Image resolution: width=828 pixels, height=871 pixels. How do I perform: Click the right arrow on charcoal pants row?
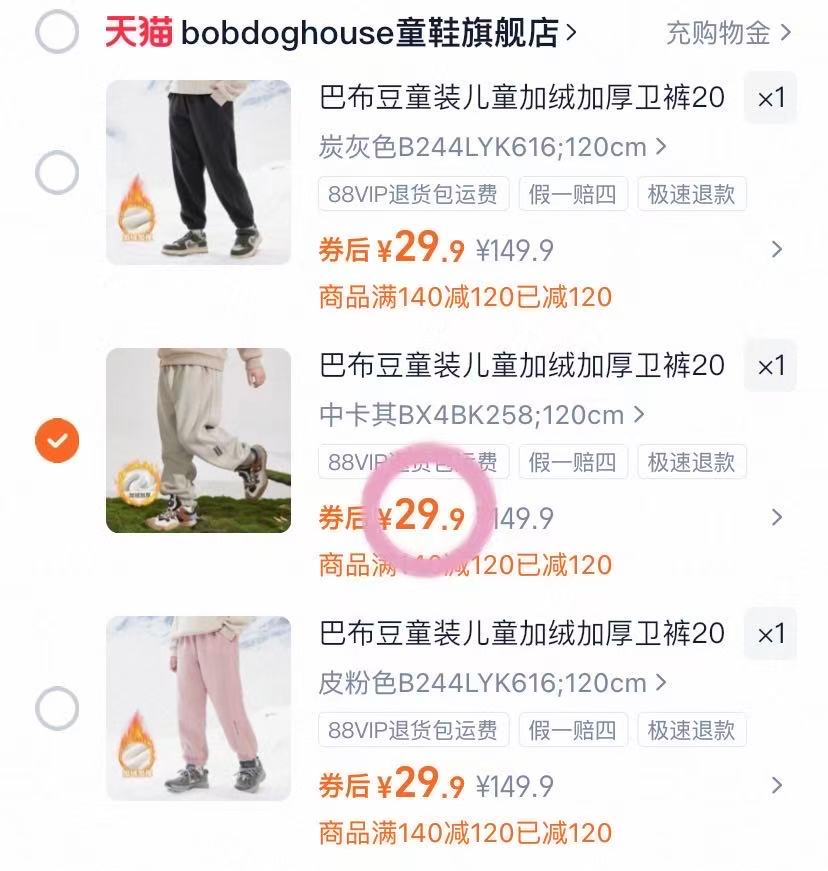(779, 250)
